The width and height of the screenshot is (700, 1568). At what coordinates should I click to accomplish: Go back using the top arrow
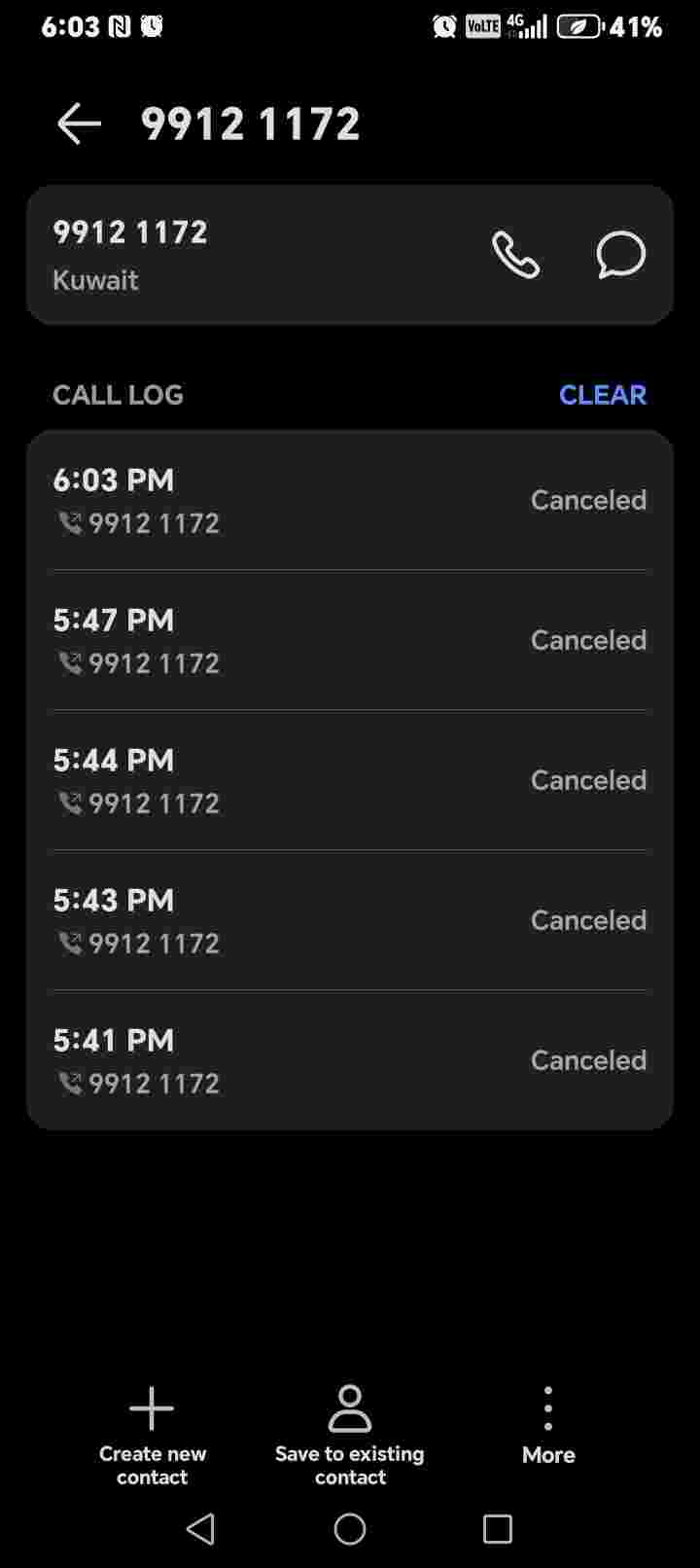pyautogui.click(x=79, y=124)
